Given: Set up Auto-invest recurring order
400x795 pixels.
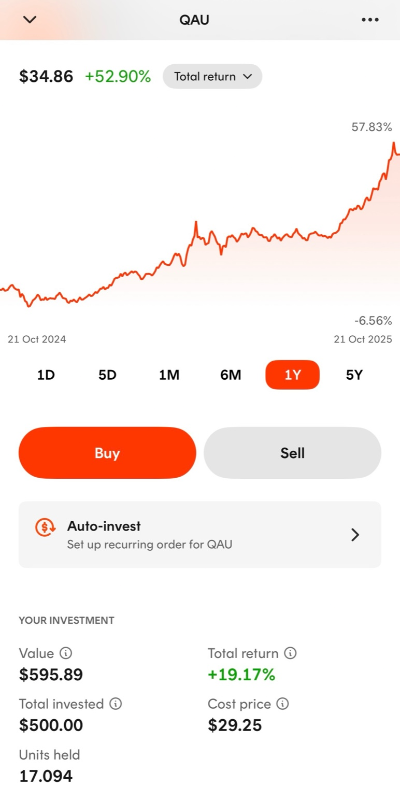Looking at the screenshot, I should tap(200, 534).
